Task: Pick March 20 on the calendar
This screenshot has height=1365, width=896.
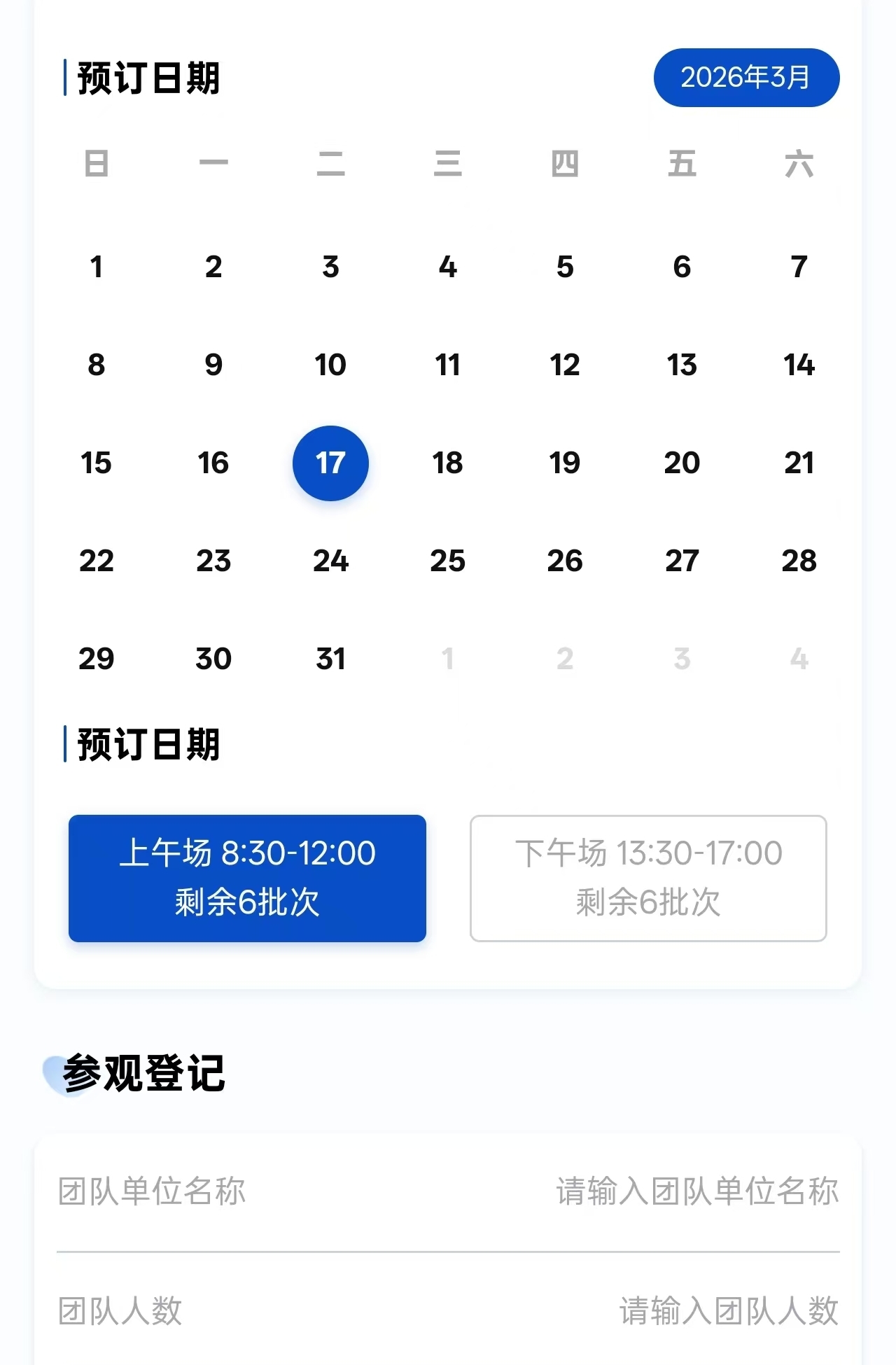Action: click(x=682, y=463)
